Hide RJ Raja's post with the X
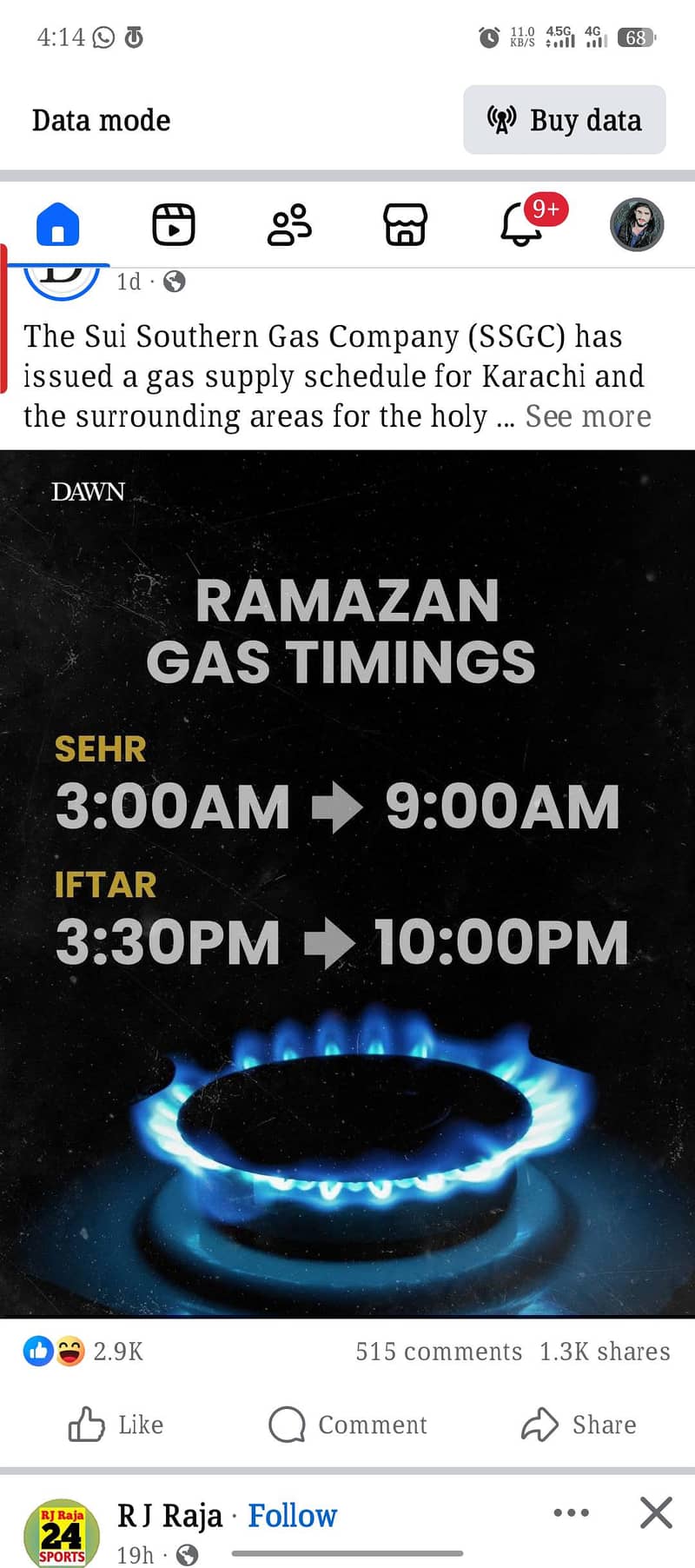 [x=656, y=1513]
